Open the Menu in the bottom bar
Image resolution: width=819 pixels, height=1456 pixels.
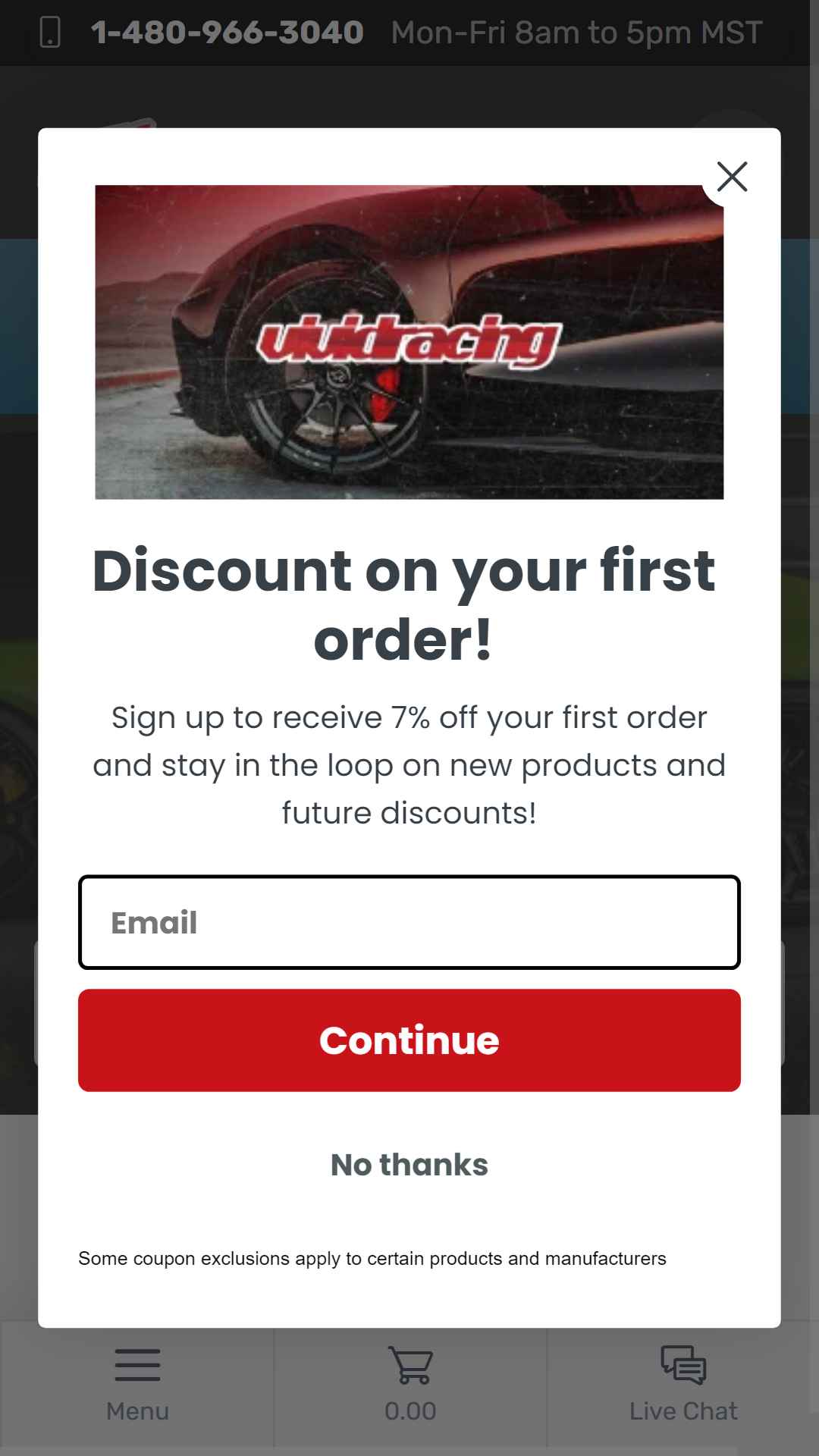point(137,1385)
